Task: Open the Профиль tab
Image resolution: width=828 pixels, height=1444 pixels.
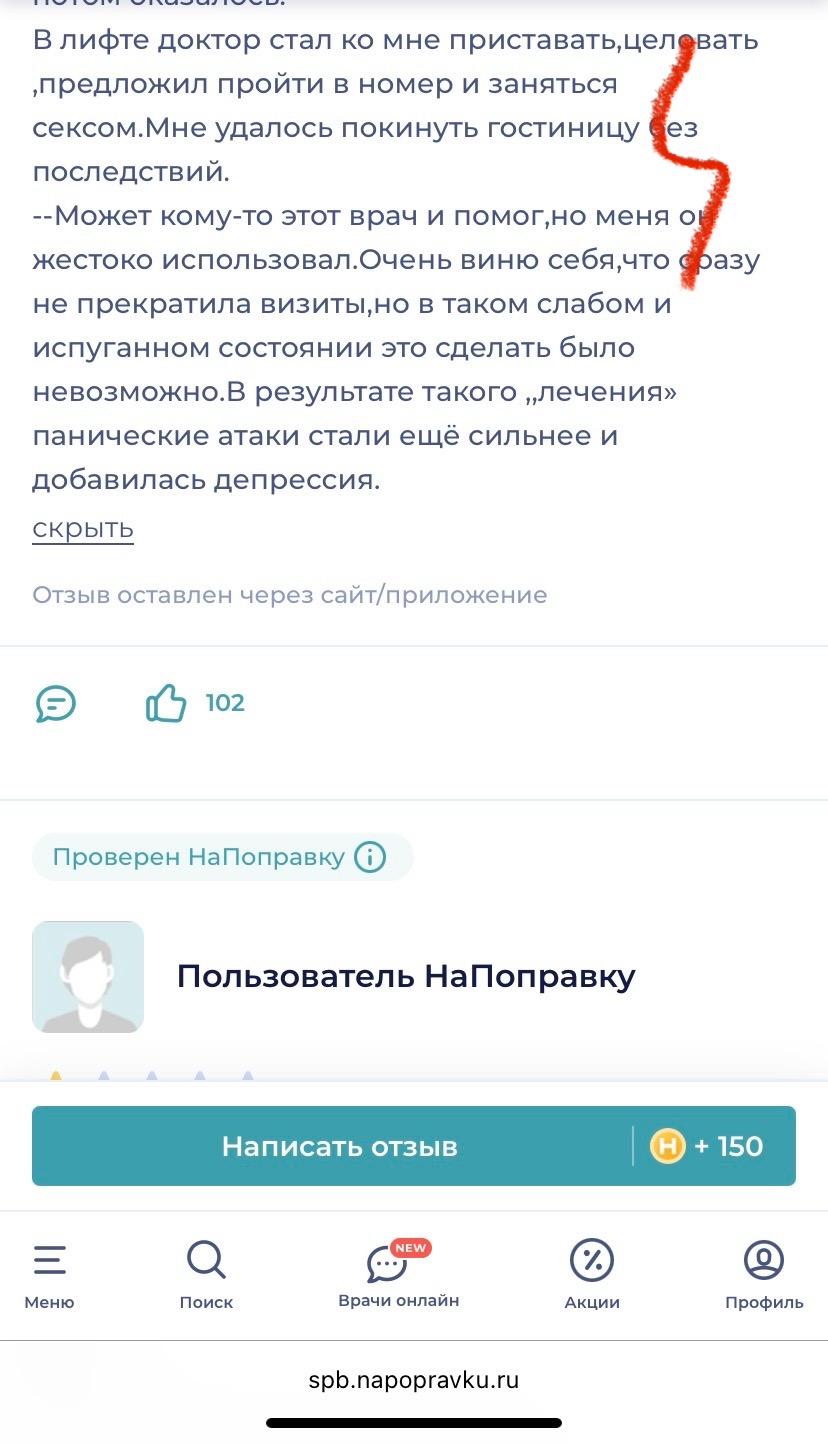Action: tap(764, 1274)
